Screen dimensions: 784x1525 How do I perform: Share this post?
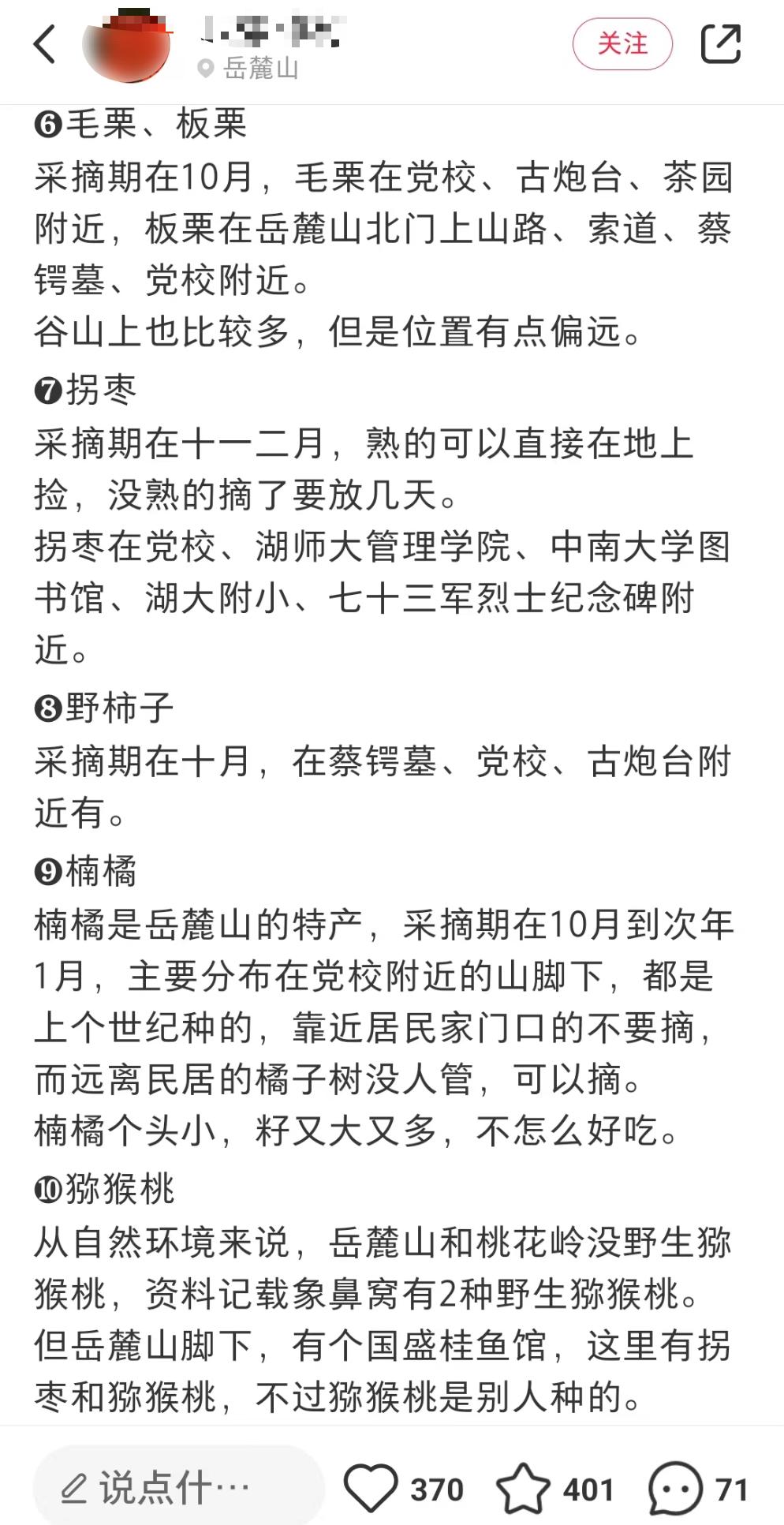pyautogui.click(x=721, y=43)
